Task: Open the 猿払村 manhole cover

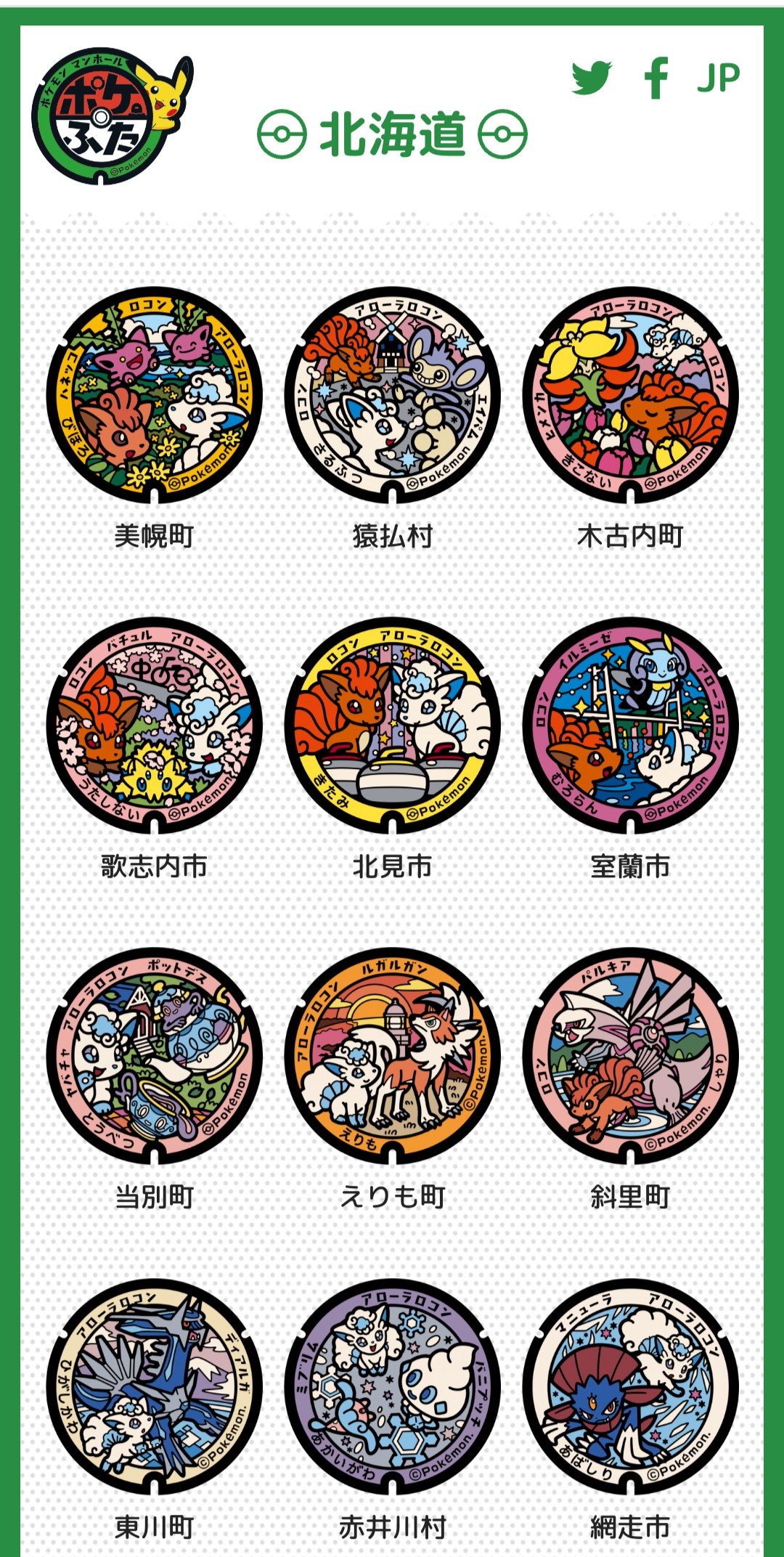Action: point(392,395)
